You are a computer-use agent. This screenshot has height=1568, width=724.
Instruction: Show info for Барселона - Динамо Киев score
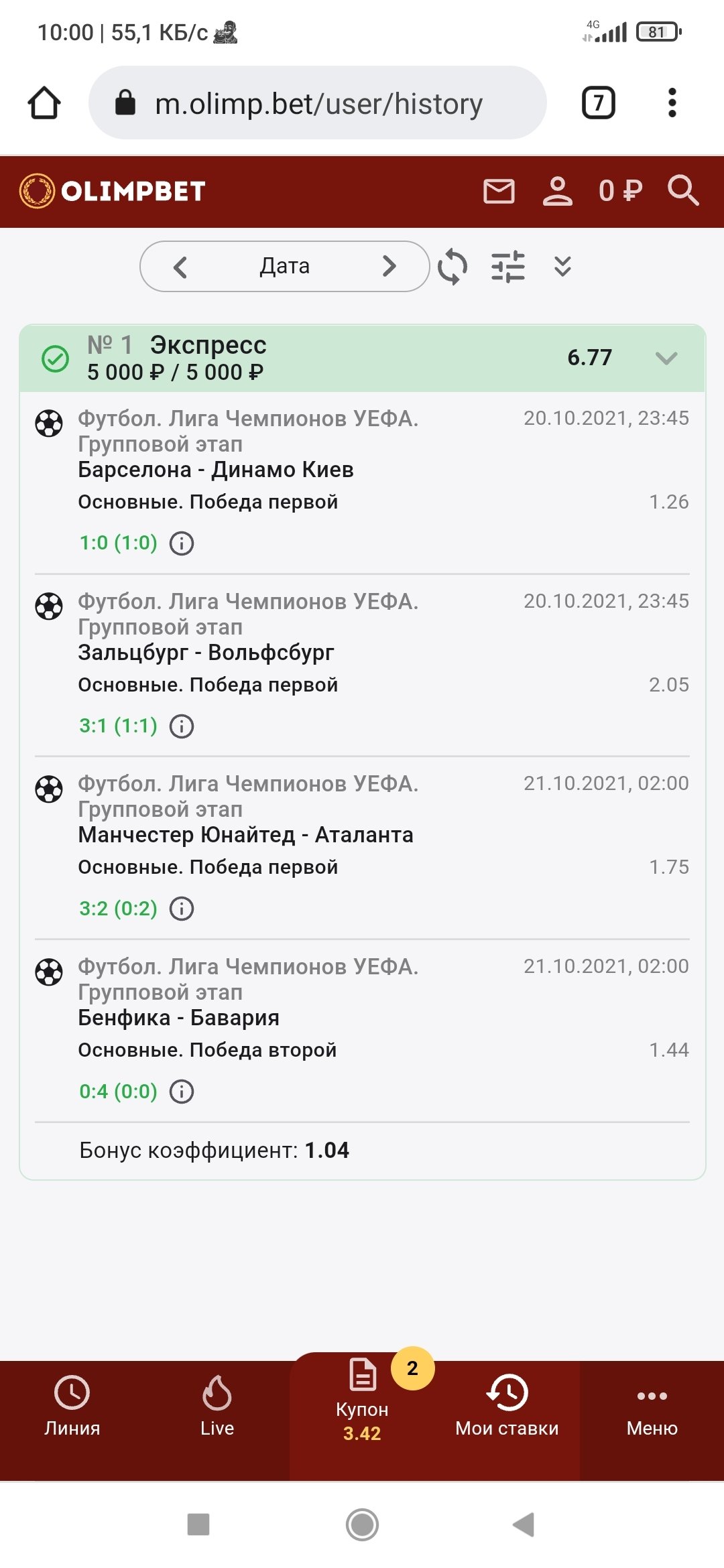click(182, 543)
